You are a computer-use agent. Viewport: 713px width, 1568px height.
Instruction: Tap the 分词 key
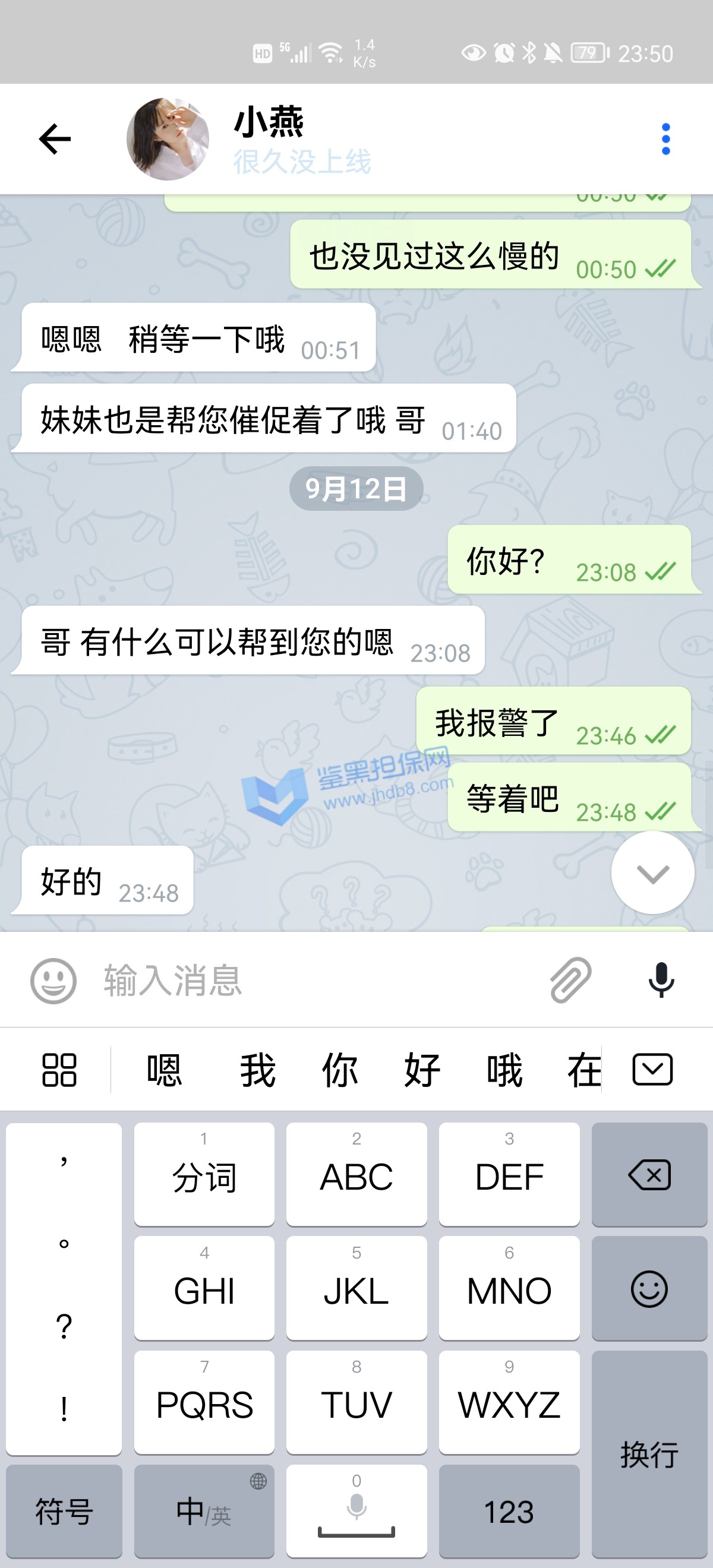204,1175
